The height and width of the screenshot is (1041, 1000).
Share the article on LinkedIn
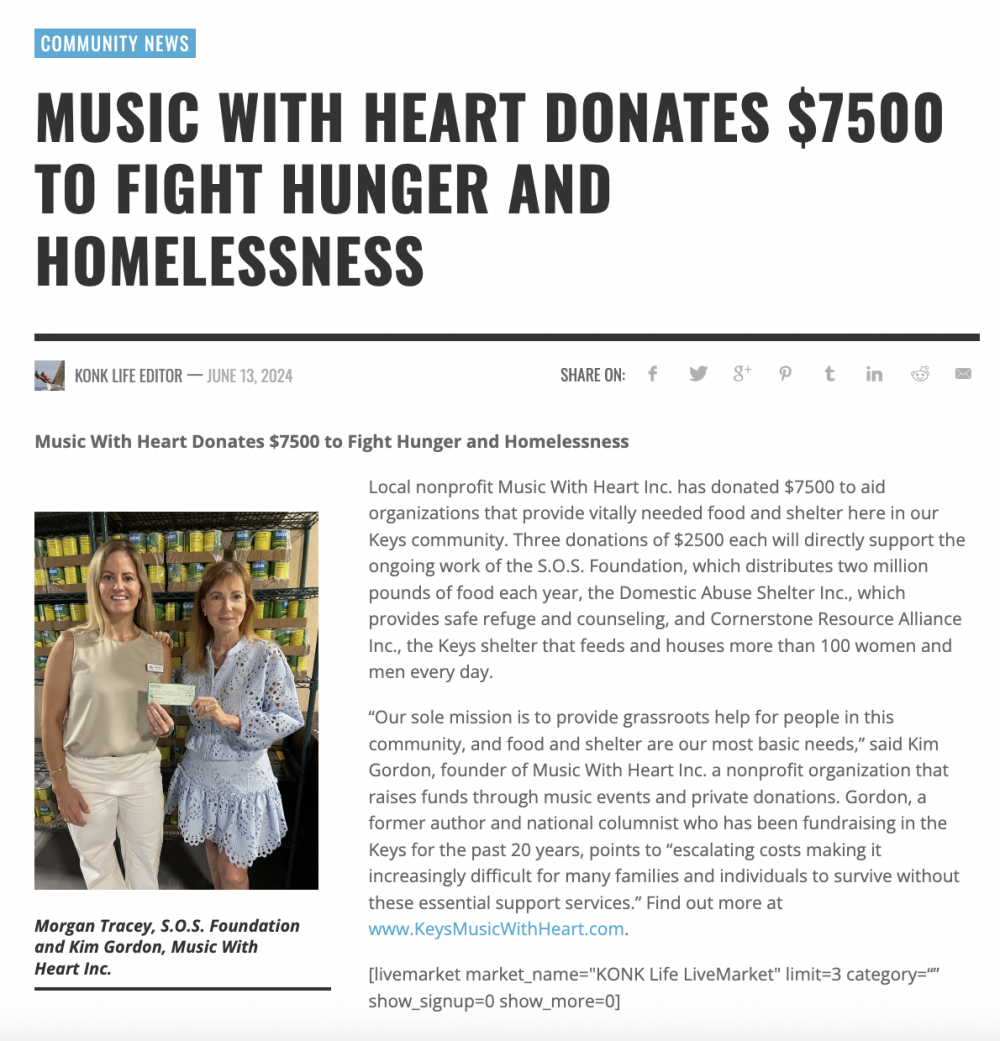(874, 374)
